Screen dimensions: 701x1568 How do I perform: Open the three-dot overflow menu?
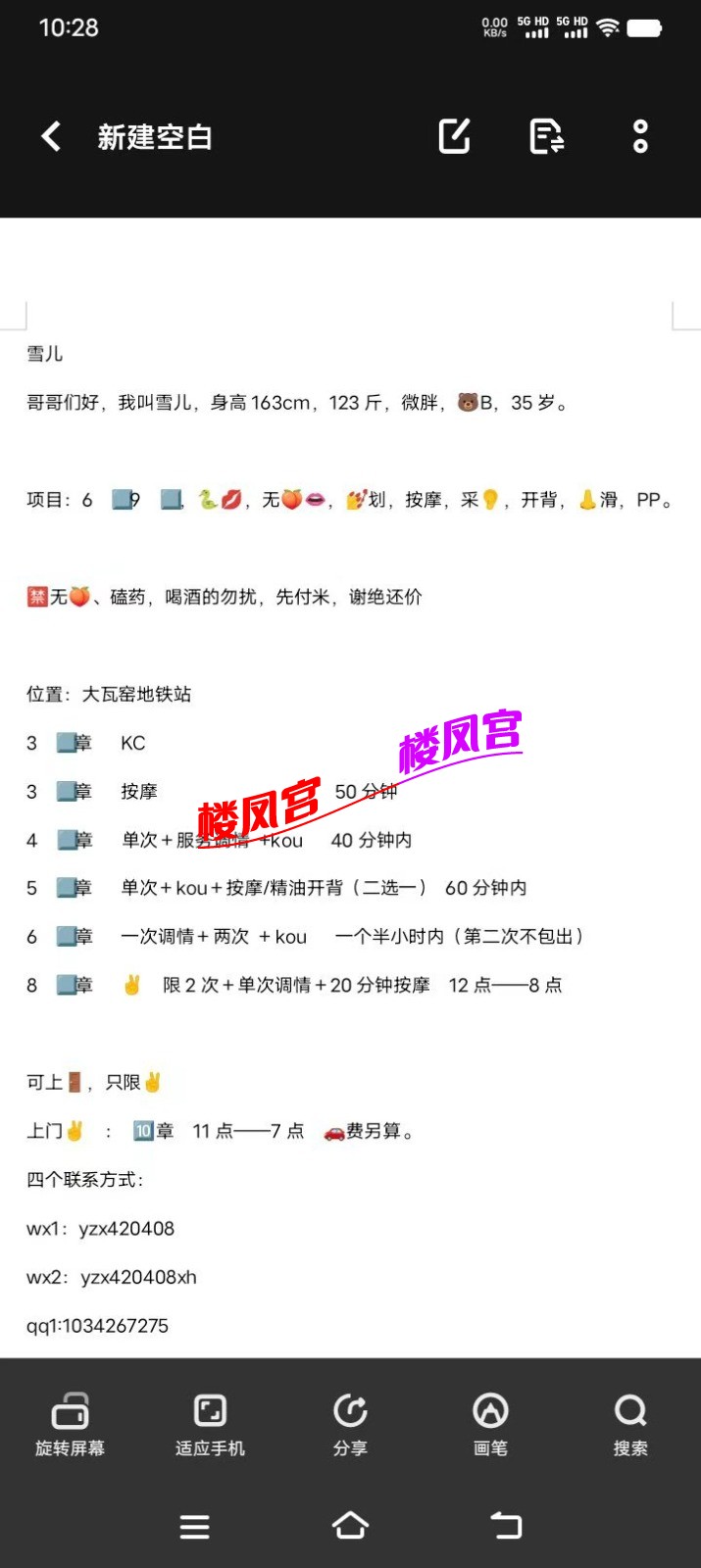(640, 136)
